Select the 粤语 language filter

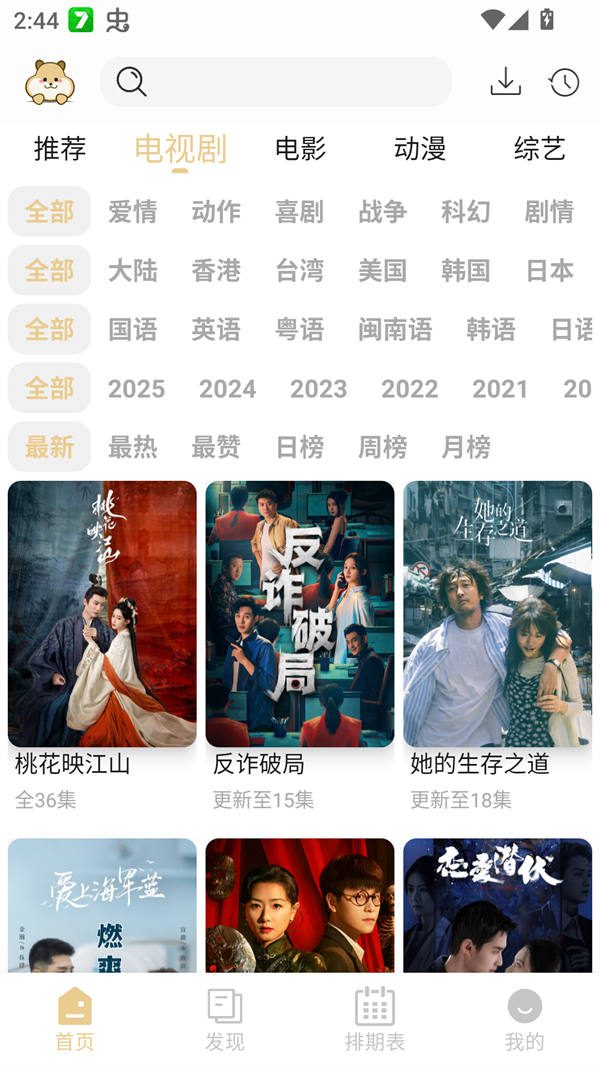point(300,329)
